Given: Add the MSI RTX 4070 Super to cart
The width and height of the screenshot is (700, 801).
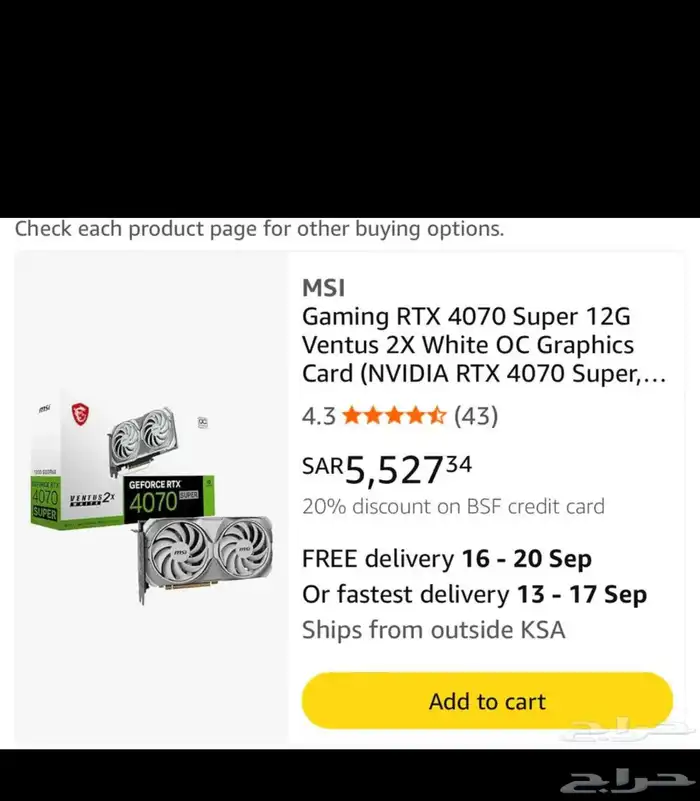Looking at the screenshot, I should [487, 701].
